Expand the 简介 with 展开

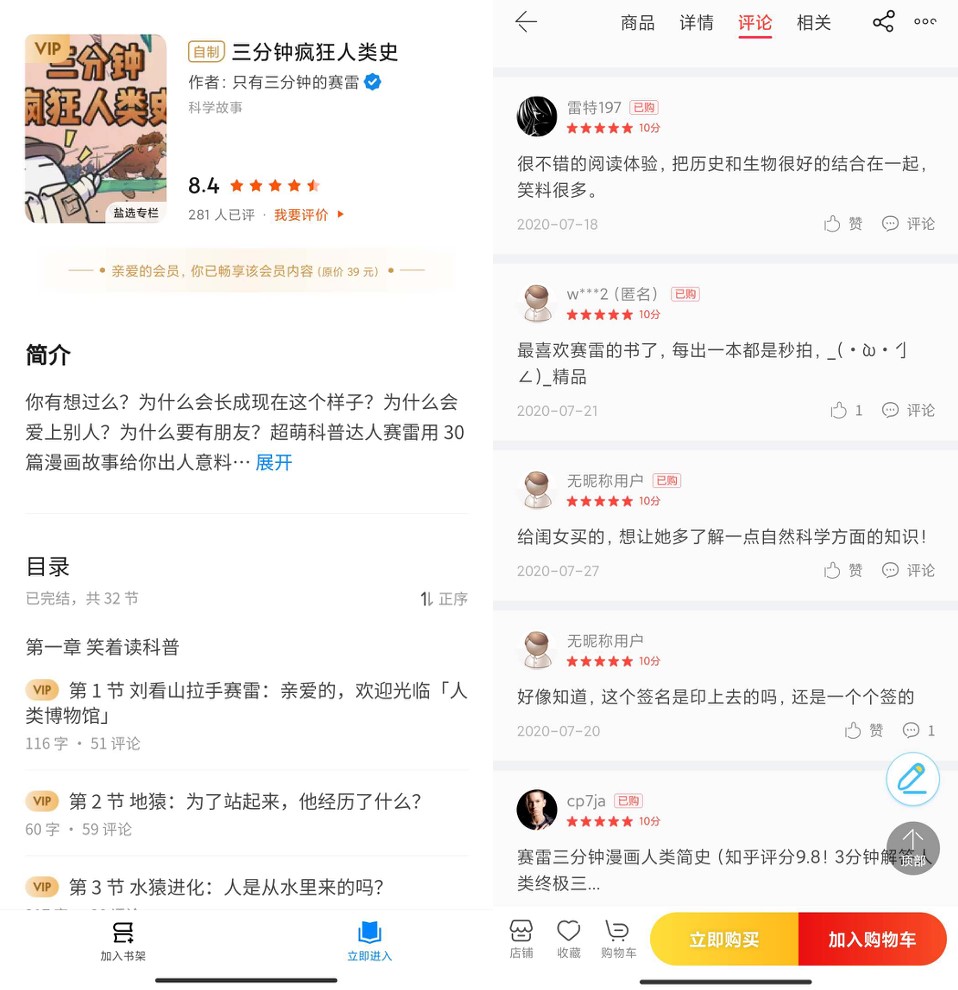click(274, 462)
